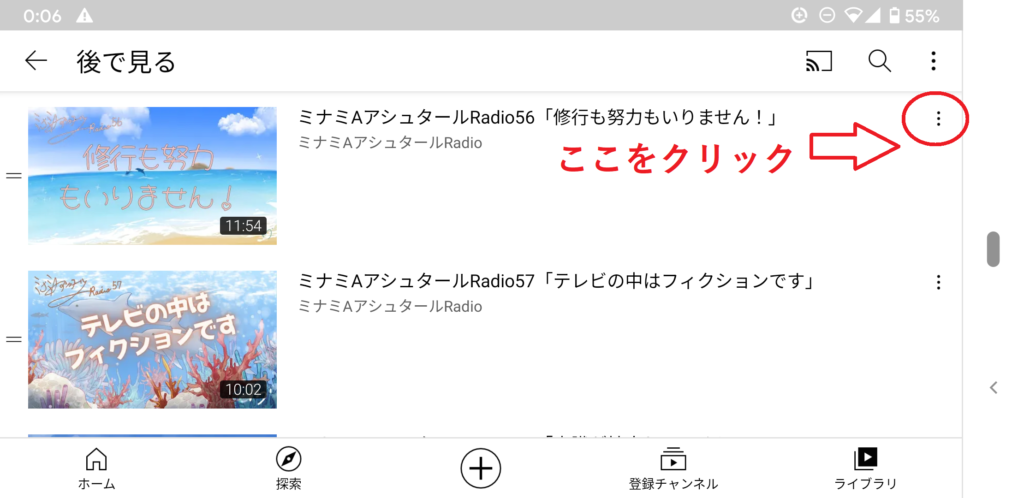Viewport: 1024px width, 498px height.
Task: Play Radio57「テレビの中はフィクションです」video
Action: coord(152,339)
